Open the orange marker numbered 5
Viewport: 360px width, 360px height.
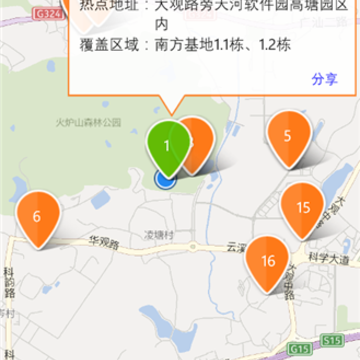[289, 139]
